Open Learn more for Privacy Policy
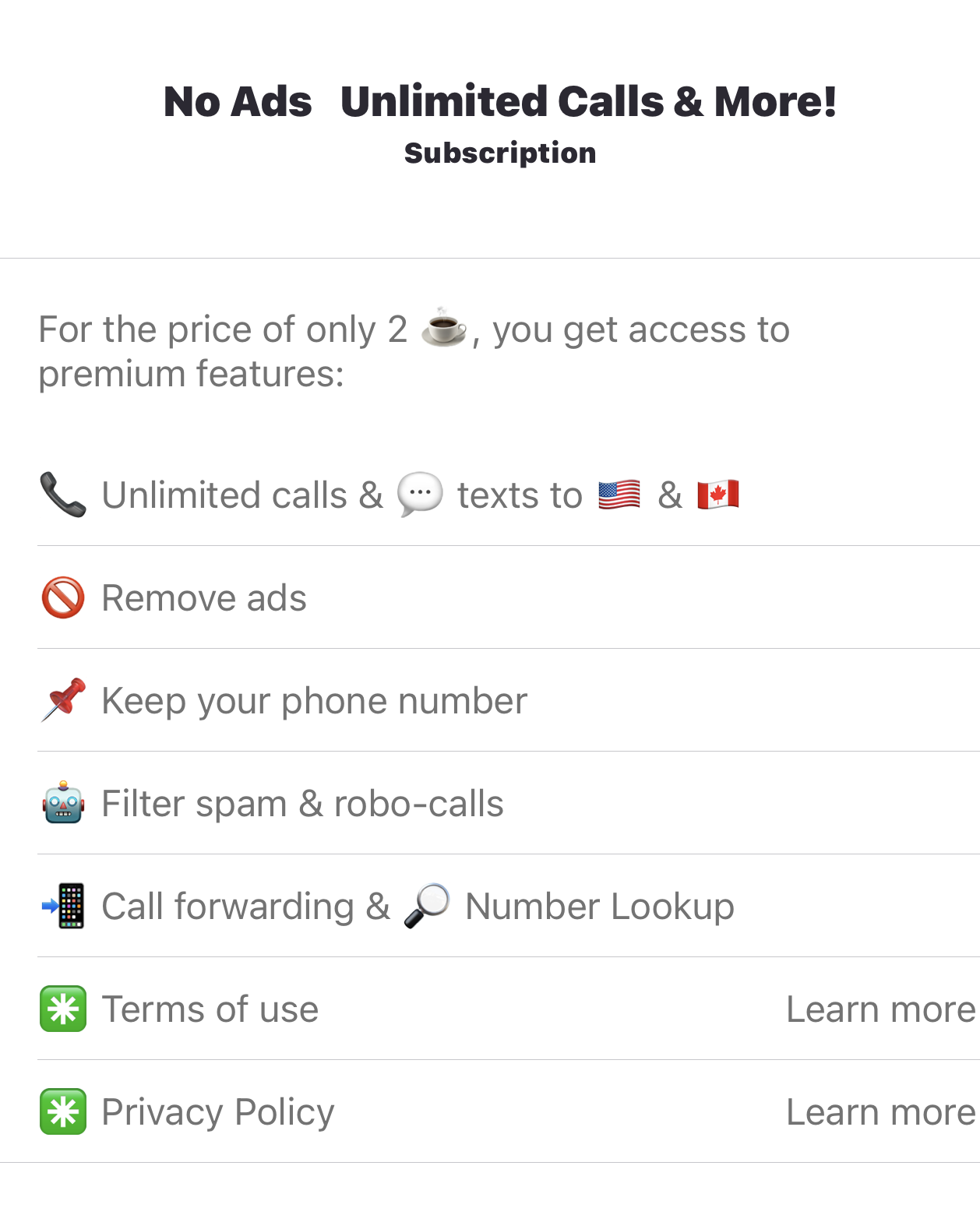 pos(880,1112)
